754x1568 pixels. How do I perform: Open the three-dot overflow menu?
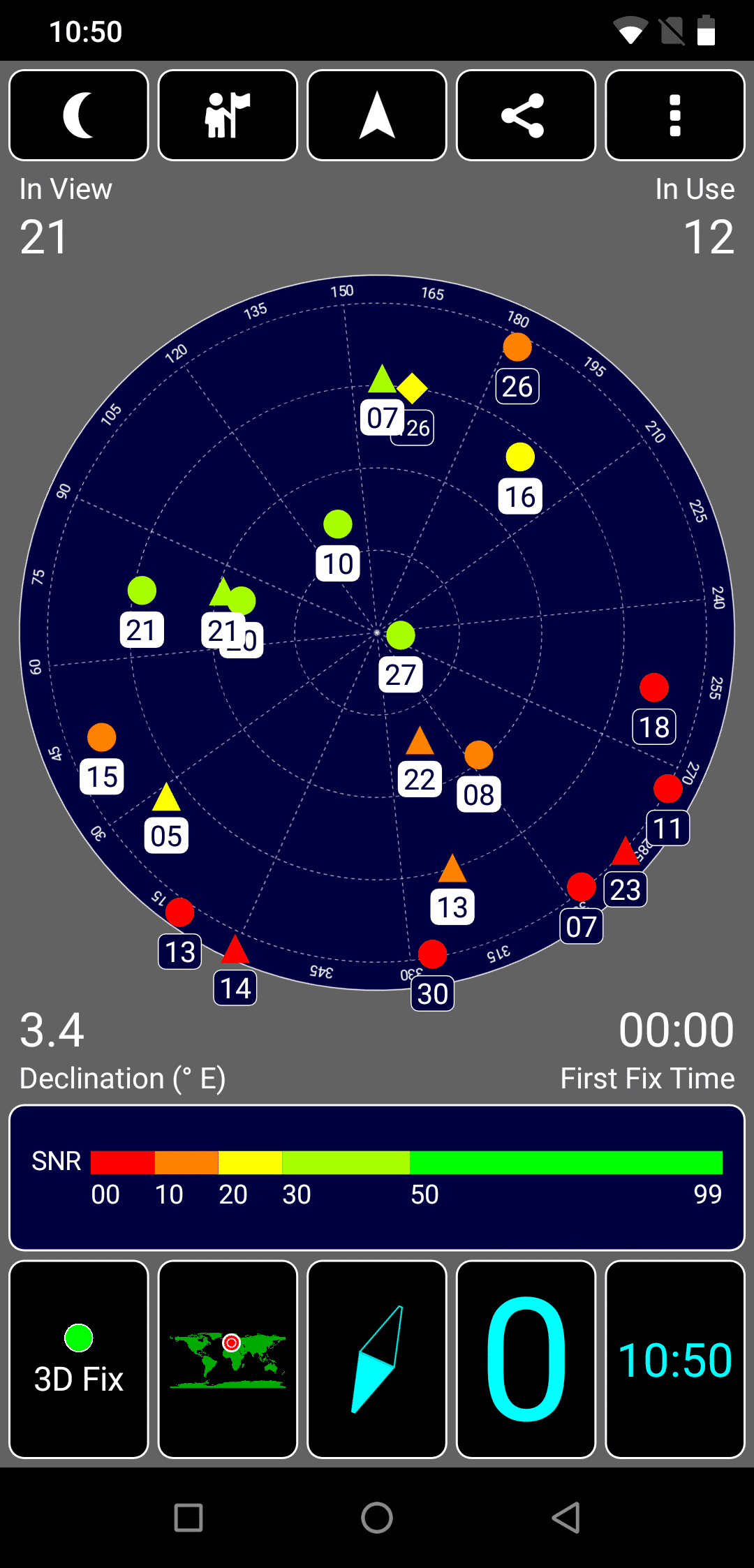coord(675,115)
